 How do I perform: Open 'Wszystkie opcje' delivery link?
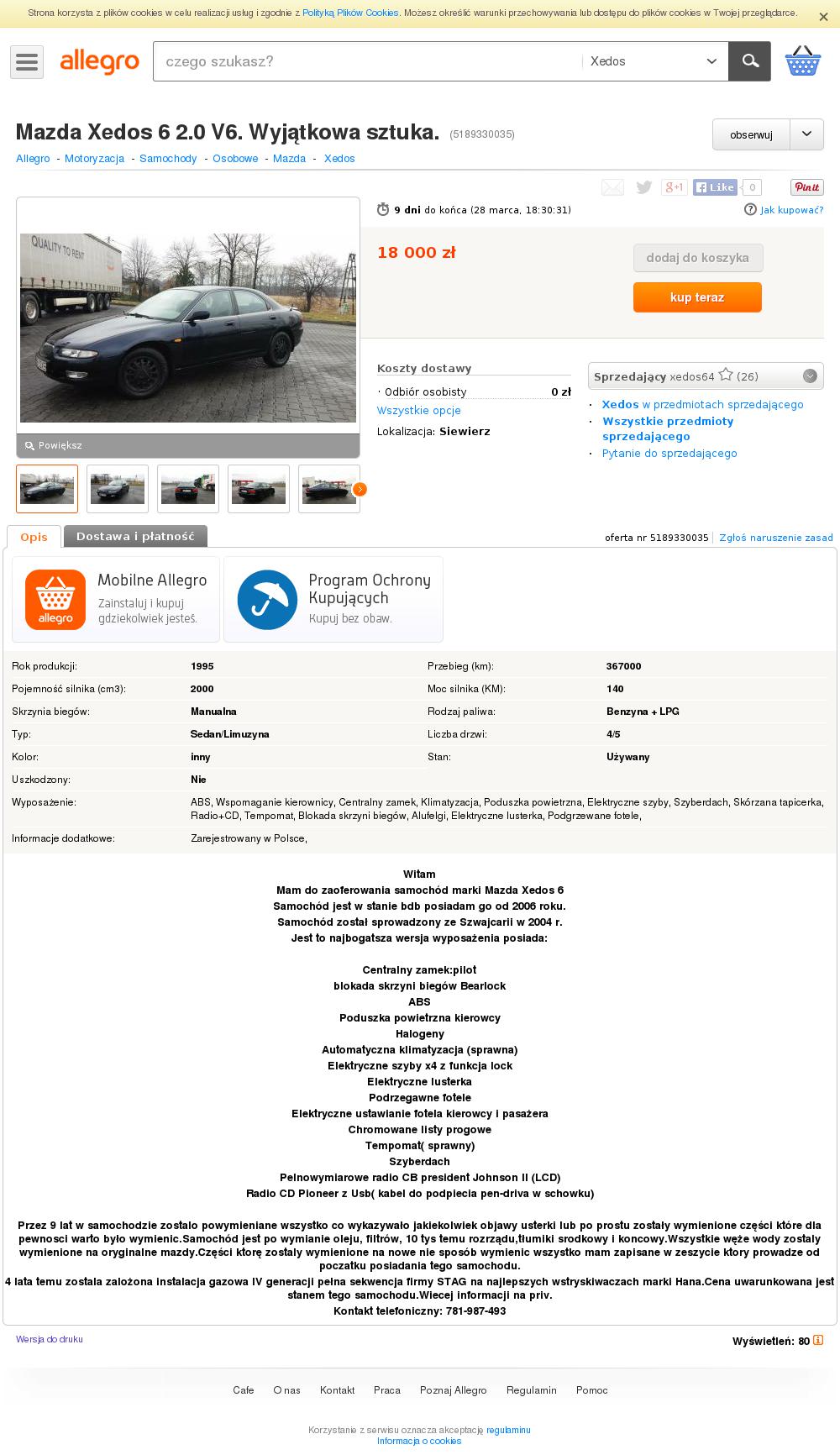[x=419, y=411]
